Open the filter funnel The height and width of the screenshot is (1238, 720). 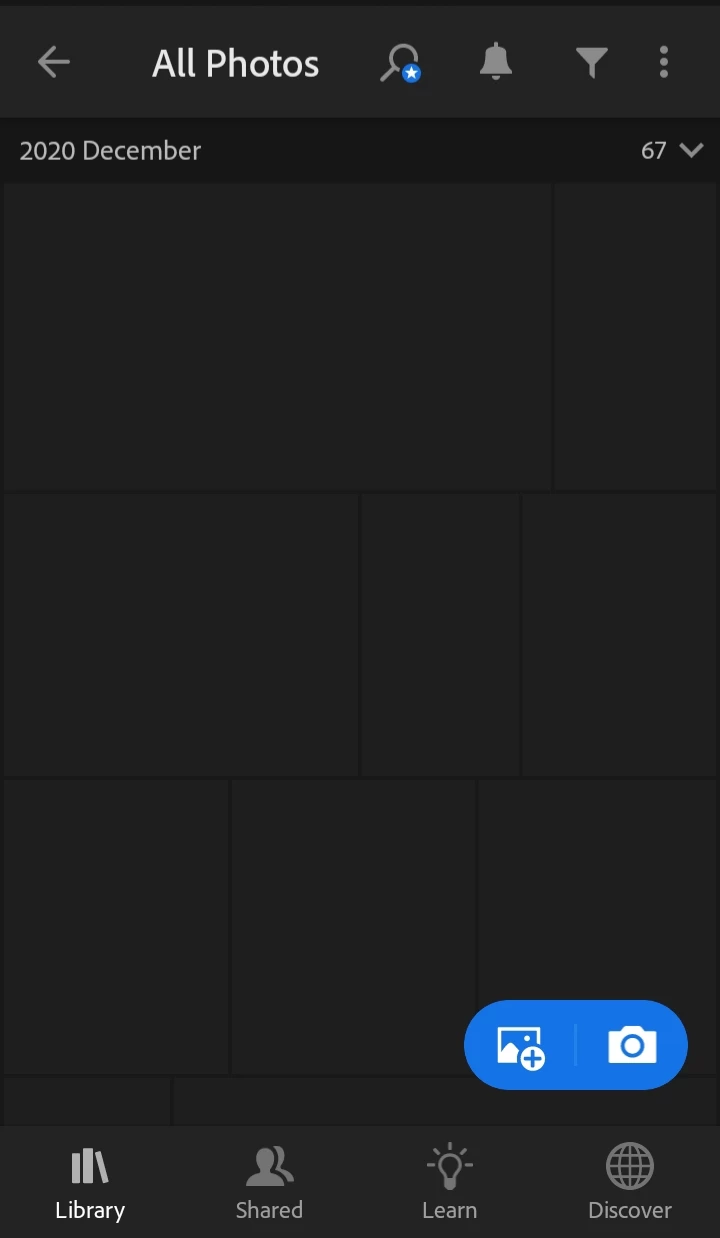point(591,63)
